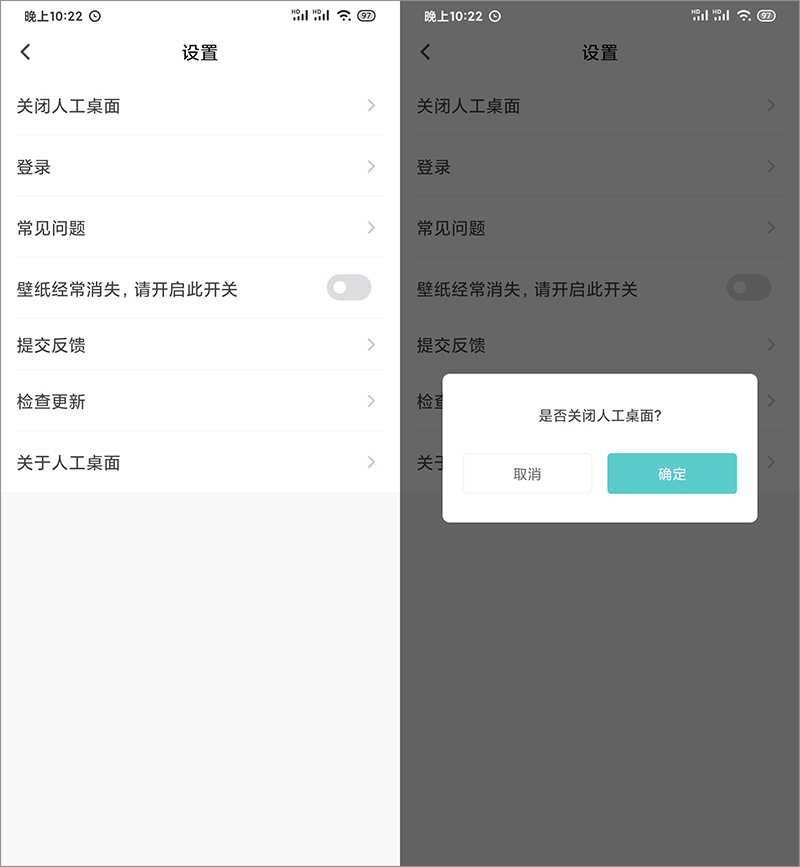Screen dimensions: 800x867
Task: Confirm closing with the 确定 button
Action: pyautogui.click(x=672, y=474)
